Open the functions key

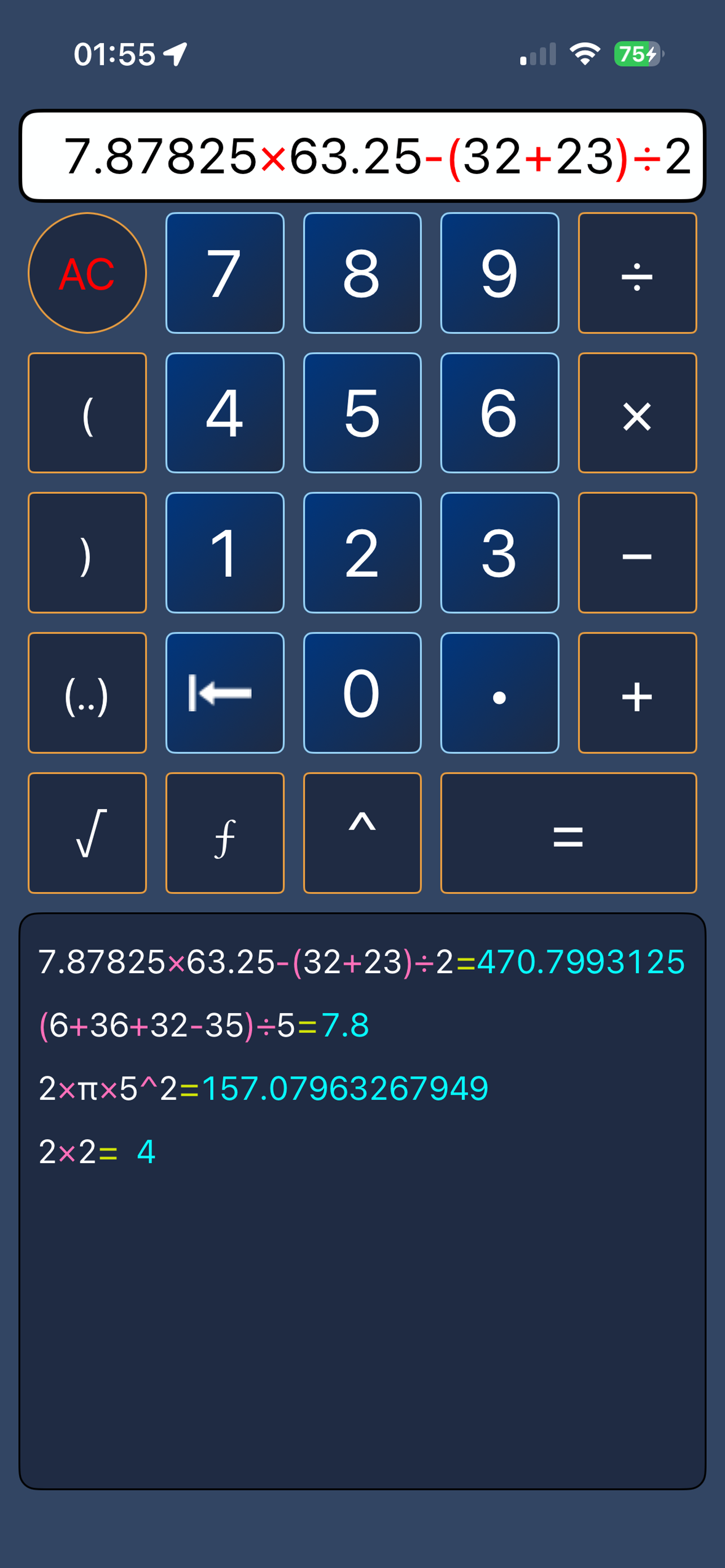pos(225,833)
